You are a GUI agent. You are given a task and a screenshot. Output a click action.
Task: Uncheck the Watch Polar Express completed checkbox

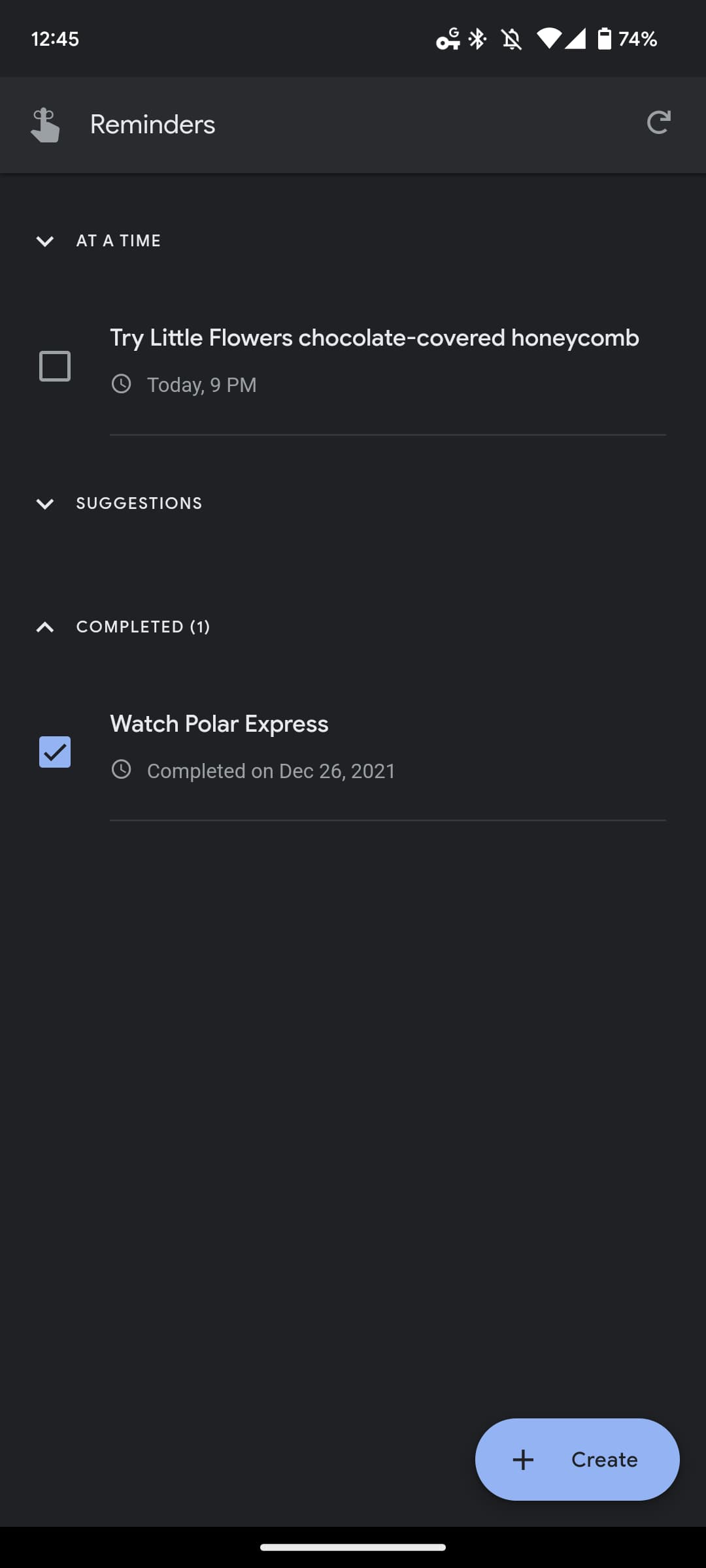pyautogui.click(x=55, y=753)
